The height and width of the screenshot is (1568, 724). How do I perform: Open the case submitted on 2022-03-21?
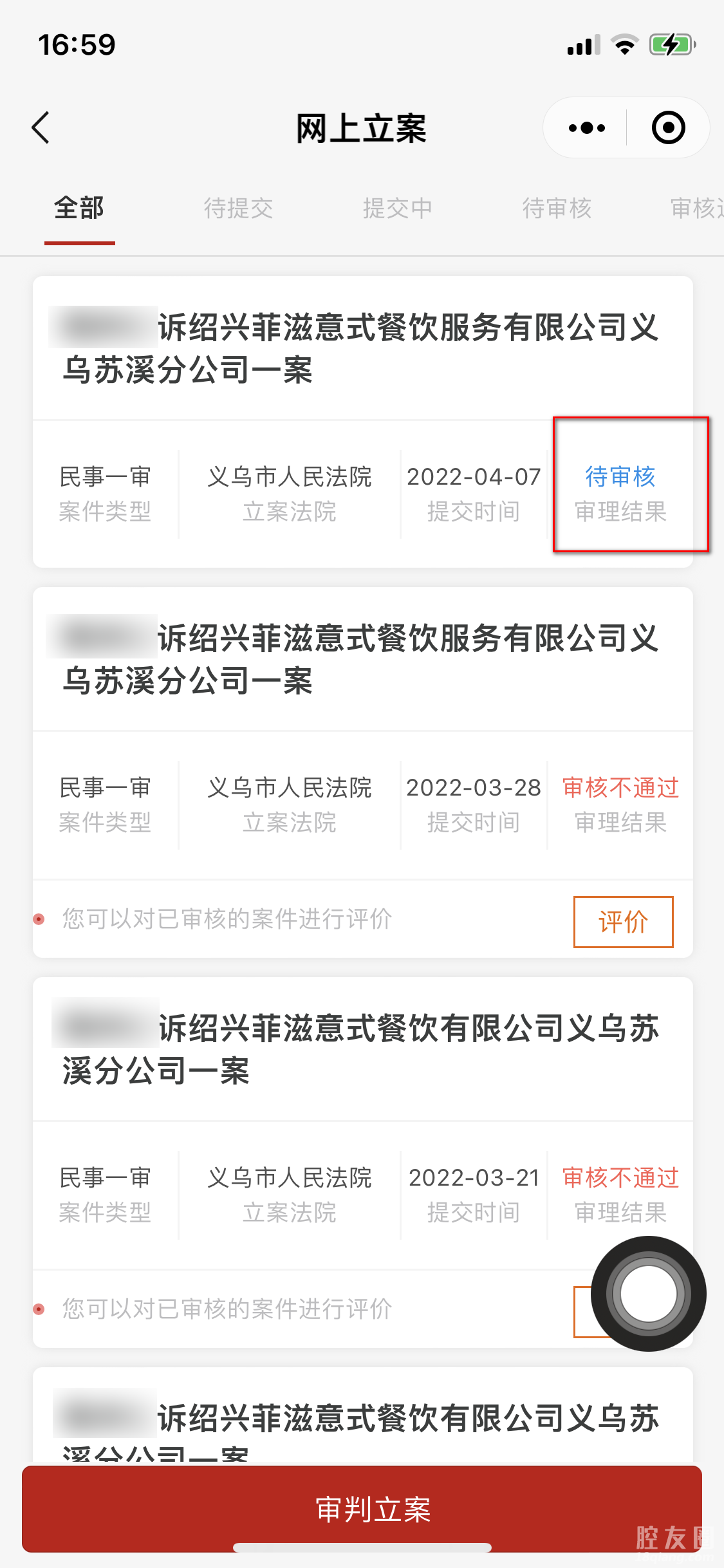point(362,1050)
